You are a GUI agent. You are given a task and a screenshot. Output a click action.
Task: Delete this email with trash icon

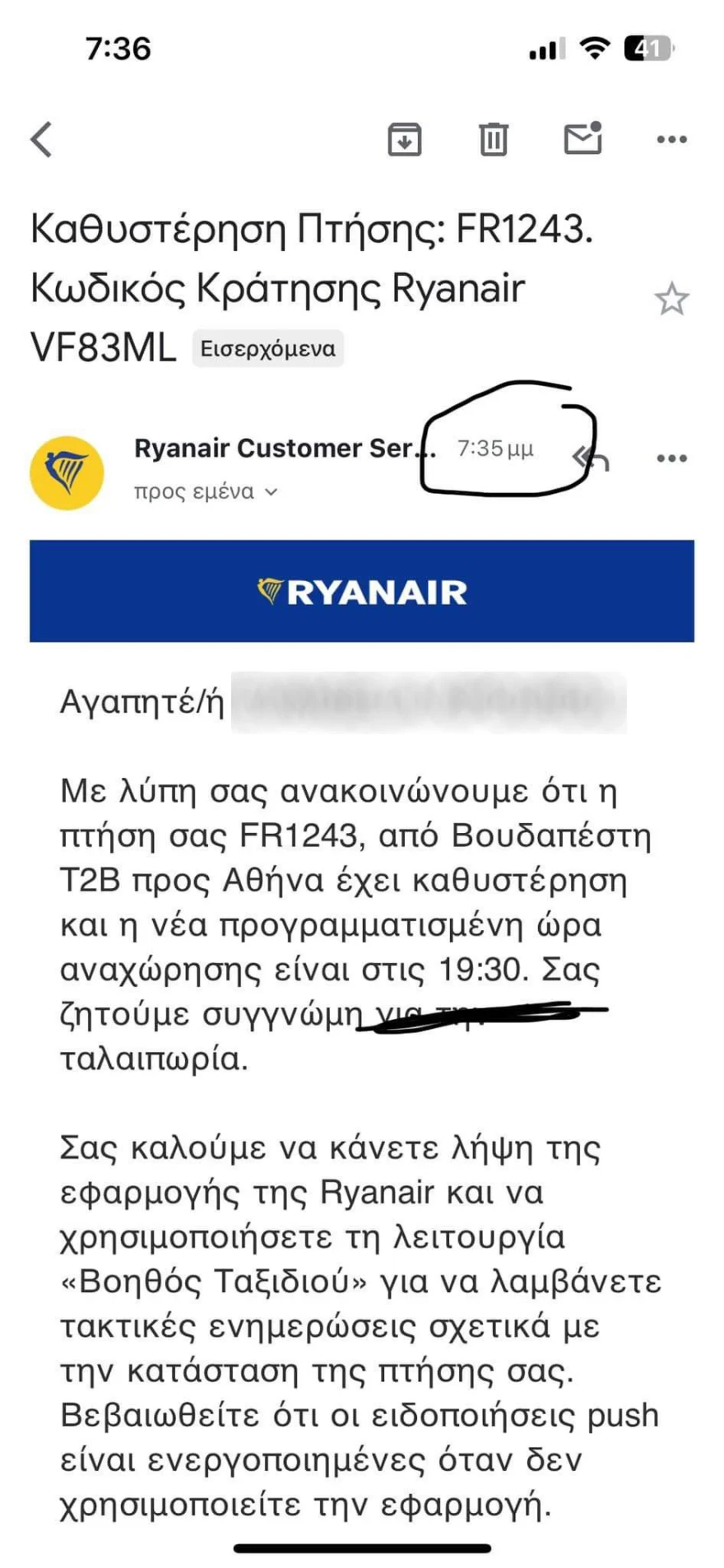point(493,139)
